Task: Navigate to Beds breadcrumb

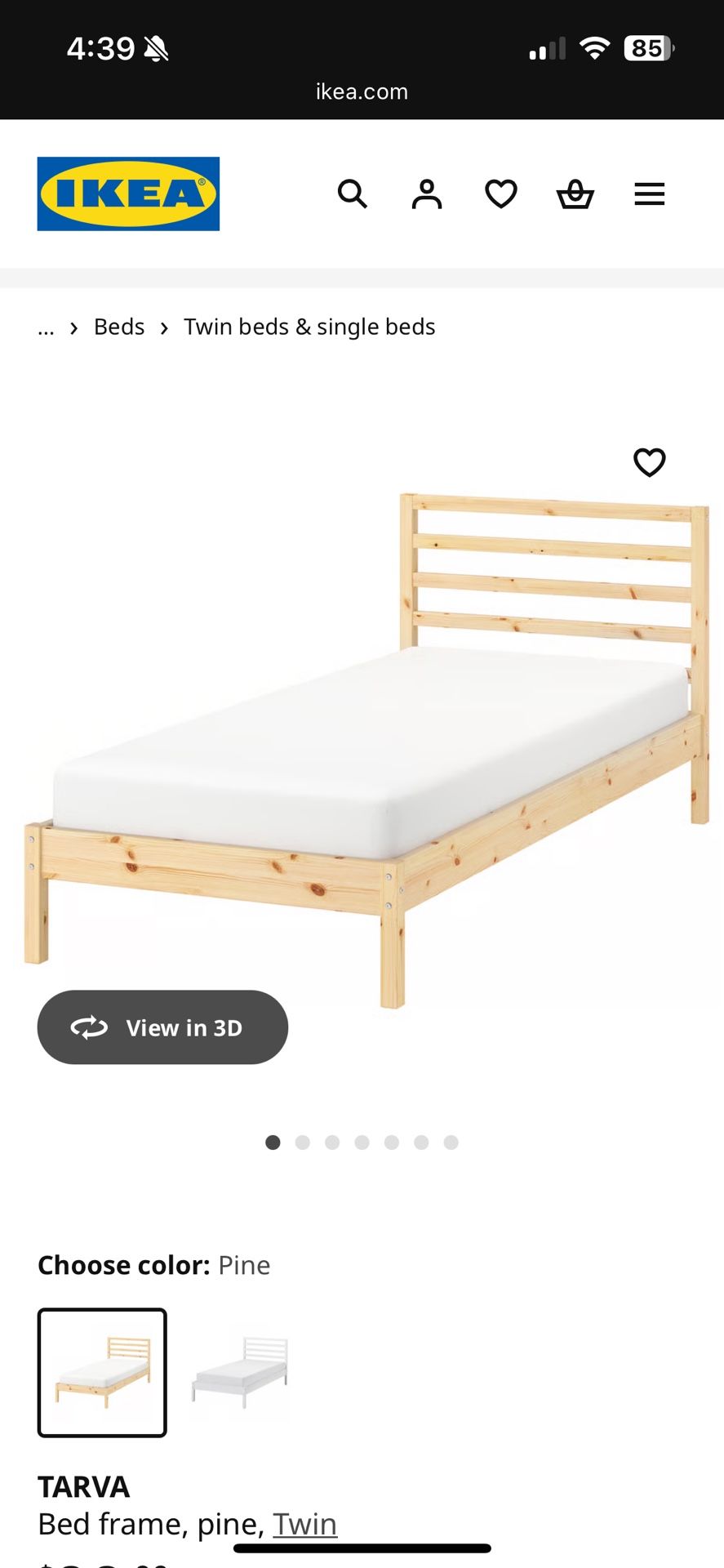Action: click(118, 326)
